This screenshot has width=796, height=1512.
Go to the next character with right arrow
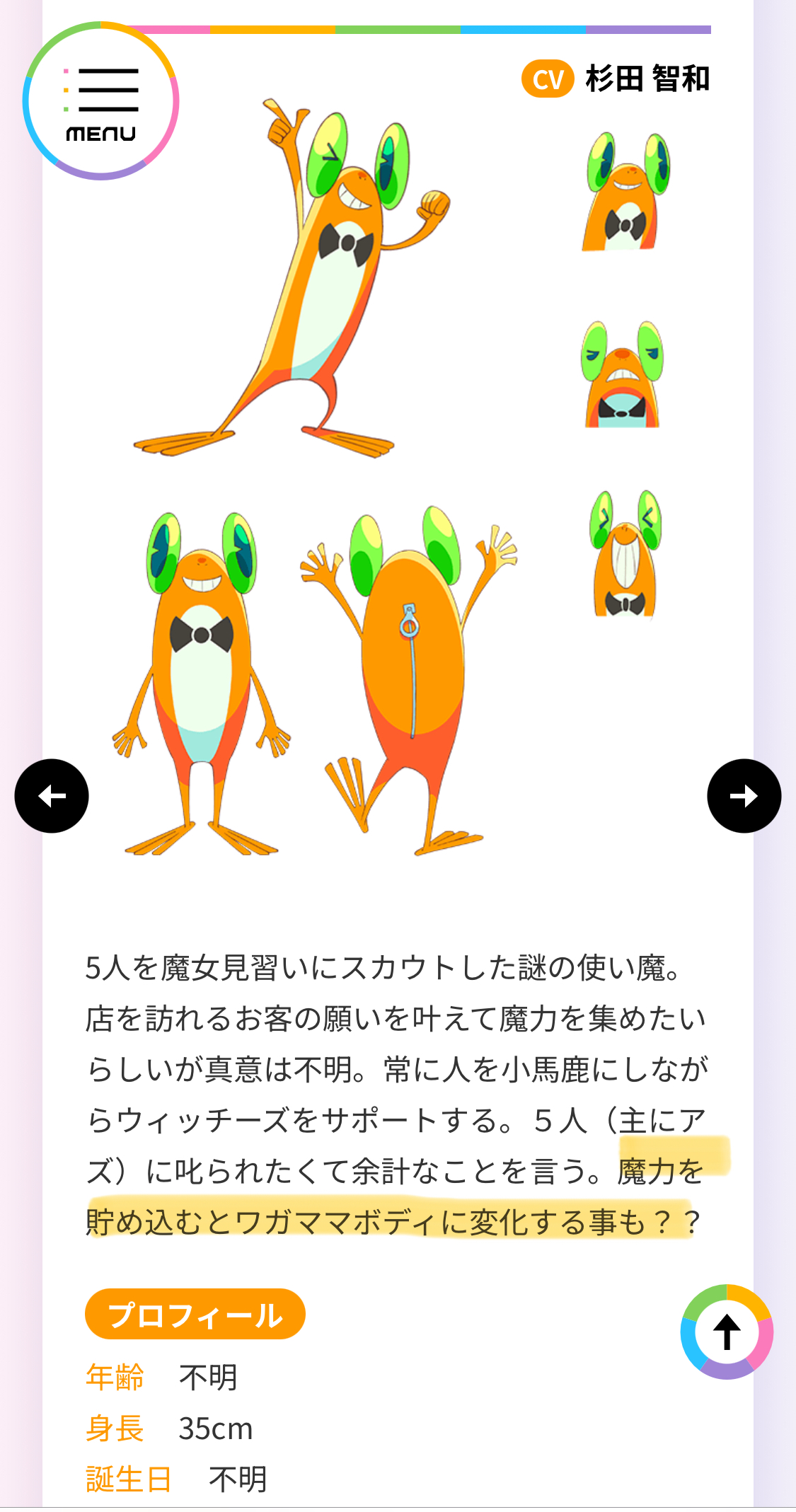click(744, 796)
